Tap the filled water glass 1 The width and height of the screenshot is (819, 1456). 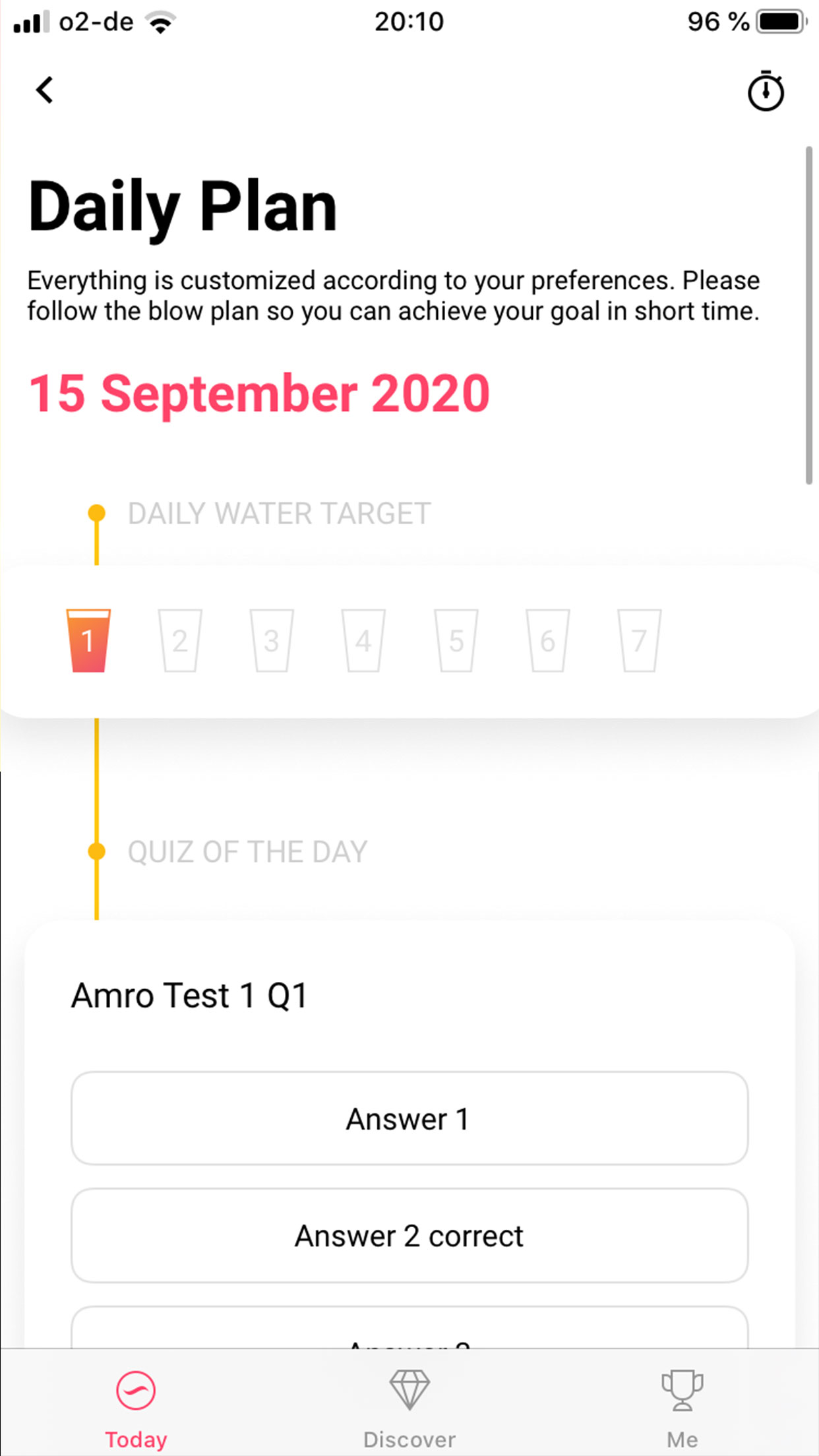(x=88, y=640)
